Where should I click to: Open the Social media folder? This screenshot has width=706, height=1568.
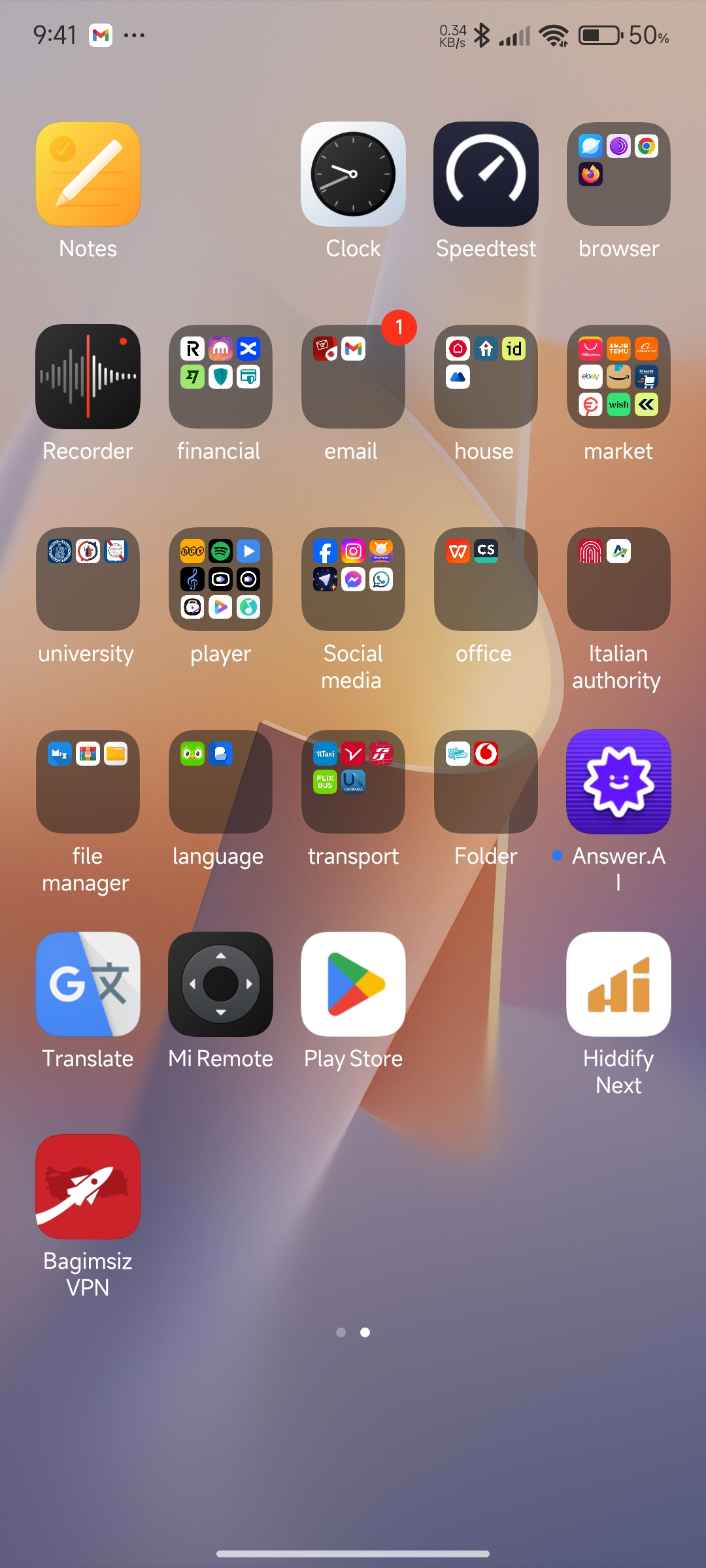pyautogui.click(x=353, y=580)
